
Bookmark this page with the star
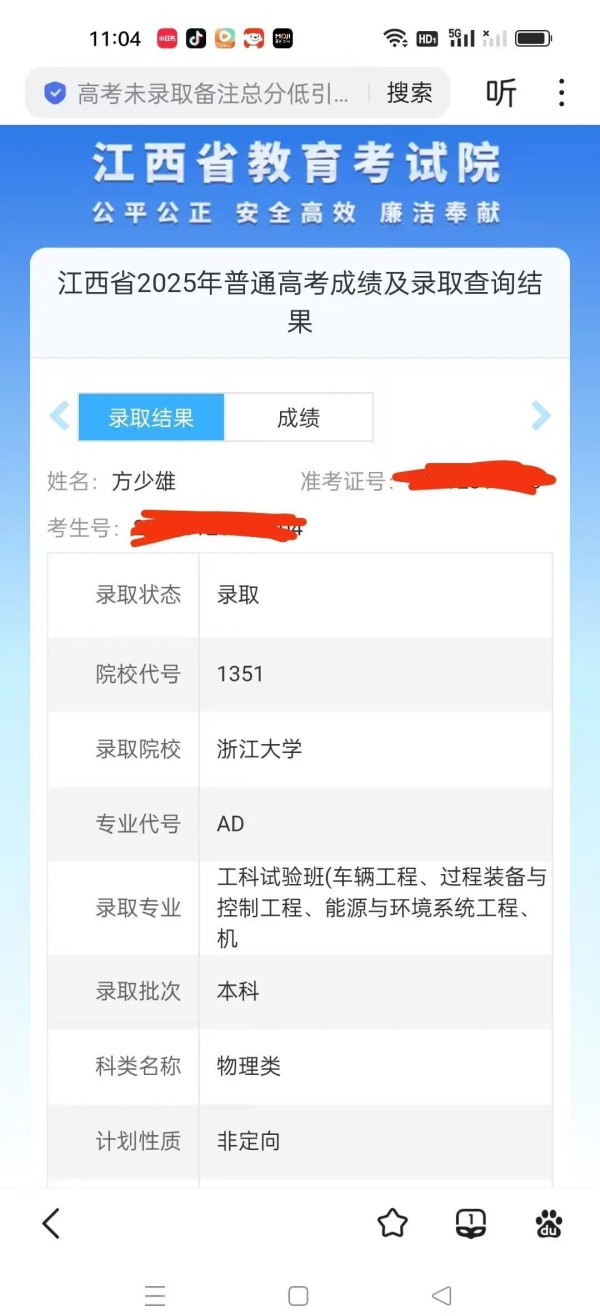pyautogui.click(x=392, y=1223)
